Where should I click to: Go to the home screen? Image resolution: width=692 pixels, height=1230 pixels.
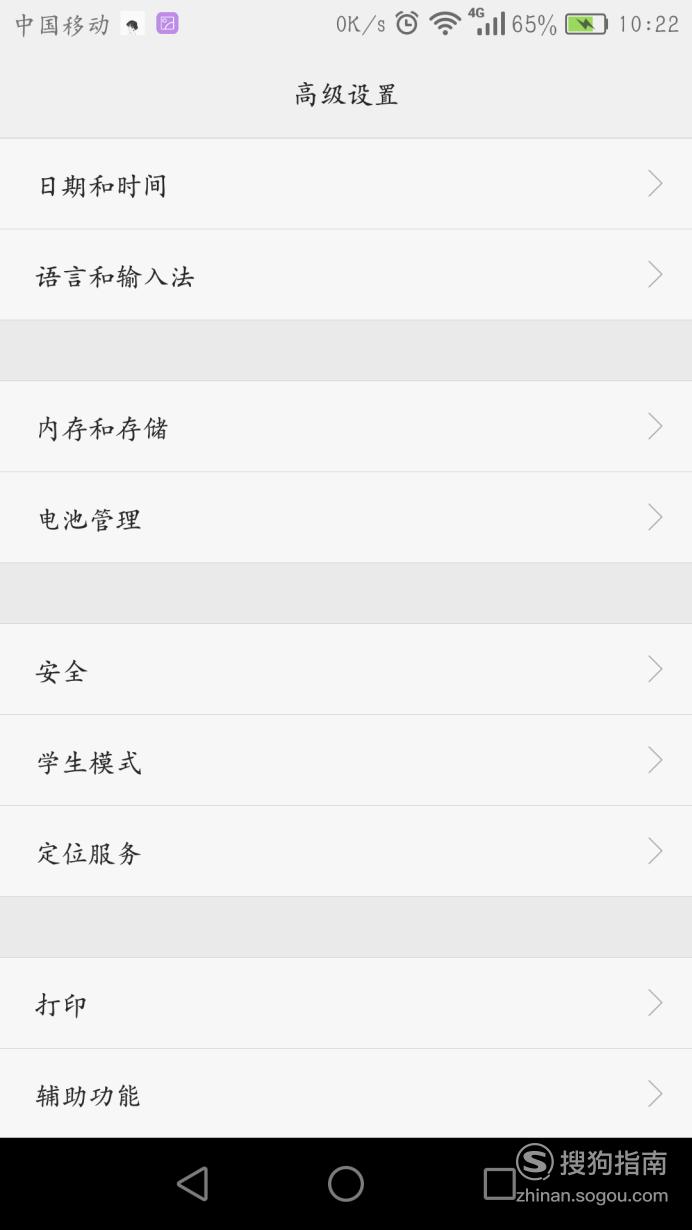[x=346, y=1184]
